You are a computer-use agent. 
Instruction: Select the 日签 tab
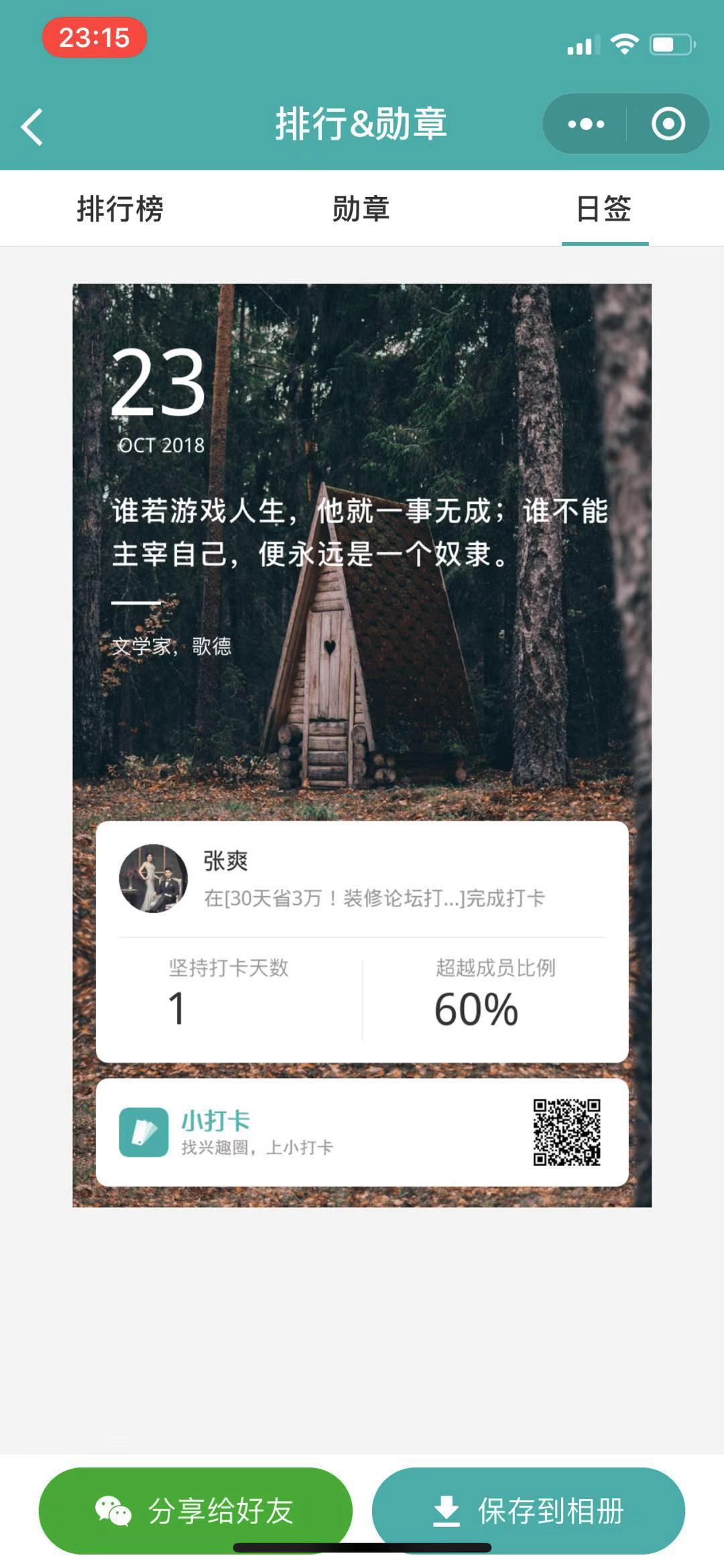coord(604,208)
